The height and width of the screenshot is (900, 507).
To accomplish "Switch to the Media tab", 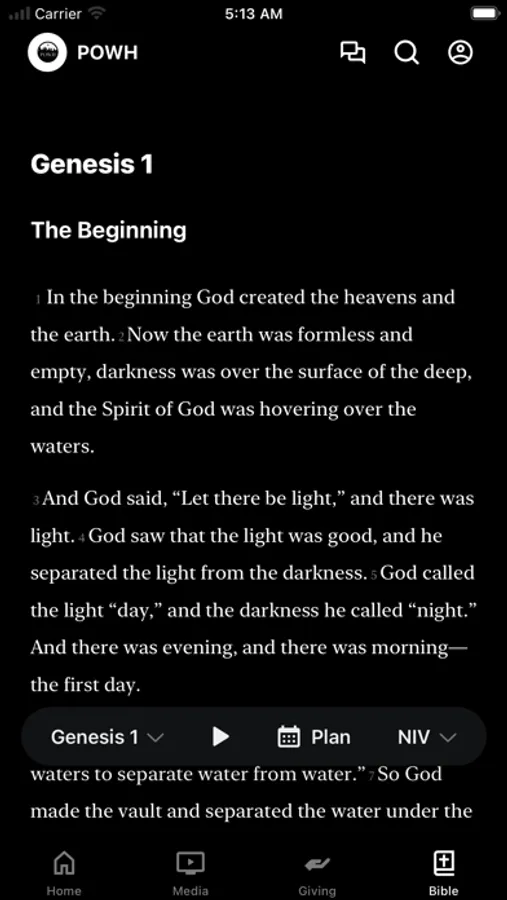I will click(190, 872).
